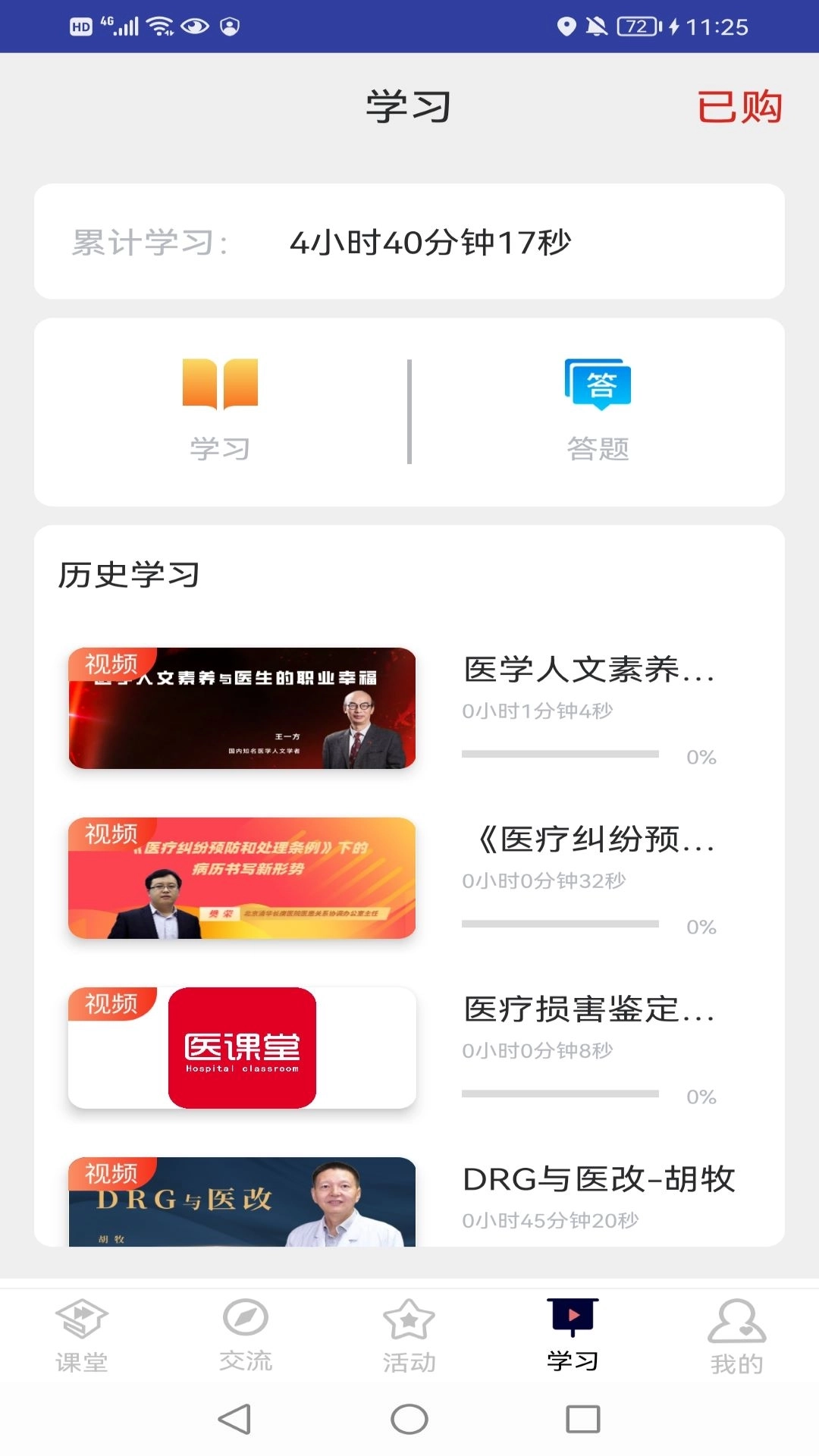This screenshot has height=1456, width=819.
Task: Open the 我的 profile icon
Action: 737,1319
